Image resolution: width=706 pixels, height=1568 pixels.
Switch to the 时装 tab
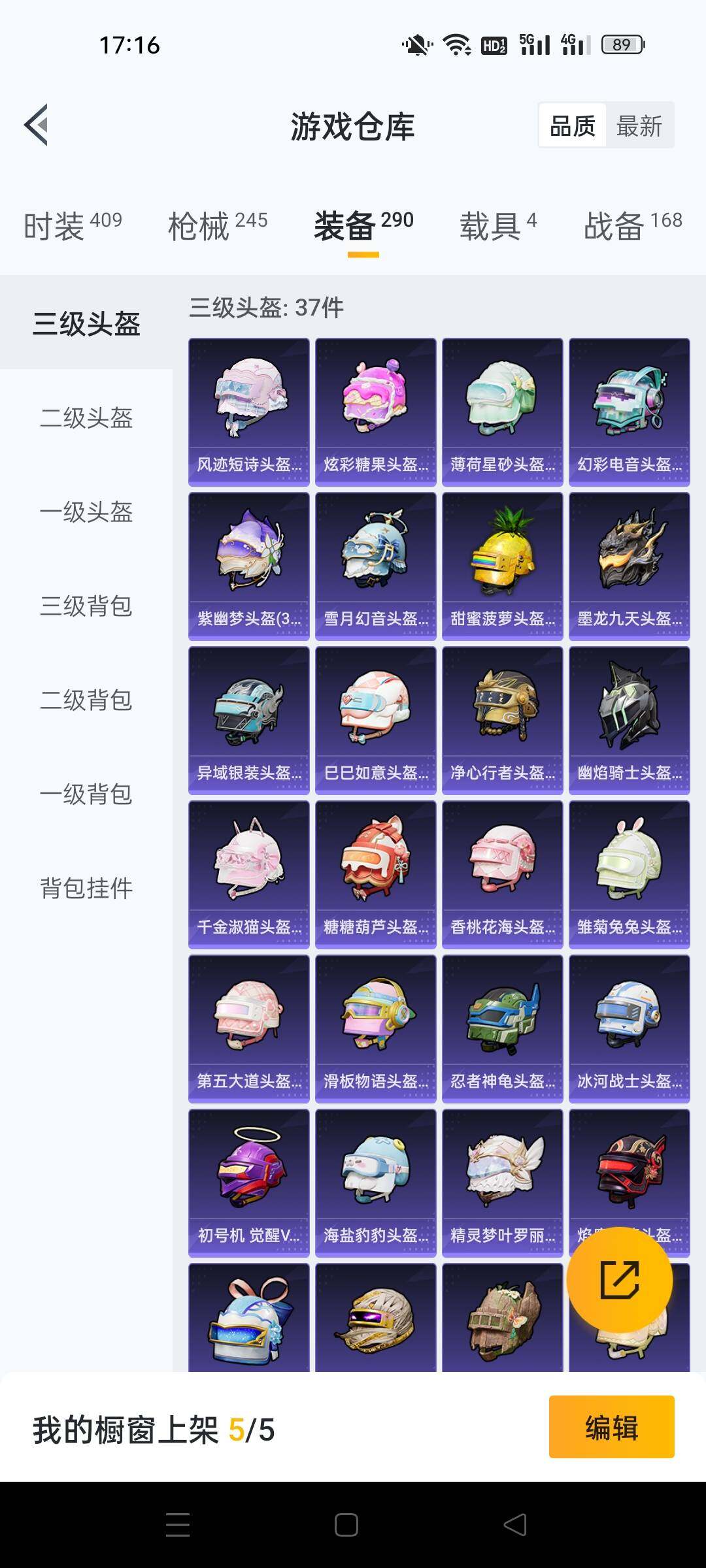(73, 225)
